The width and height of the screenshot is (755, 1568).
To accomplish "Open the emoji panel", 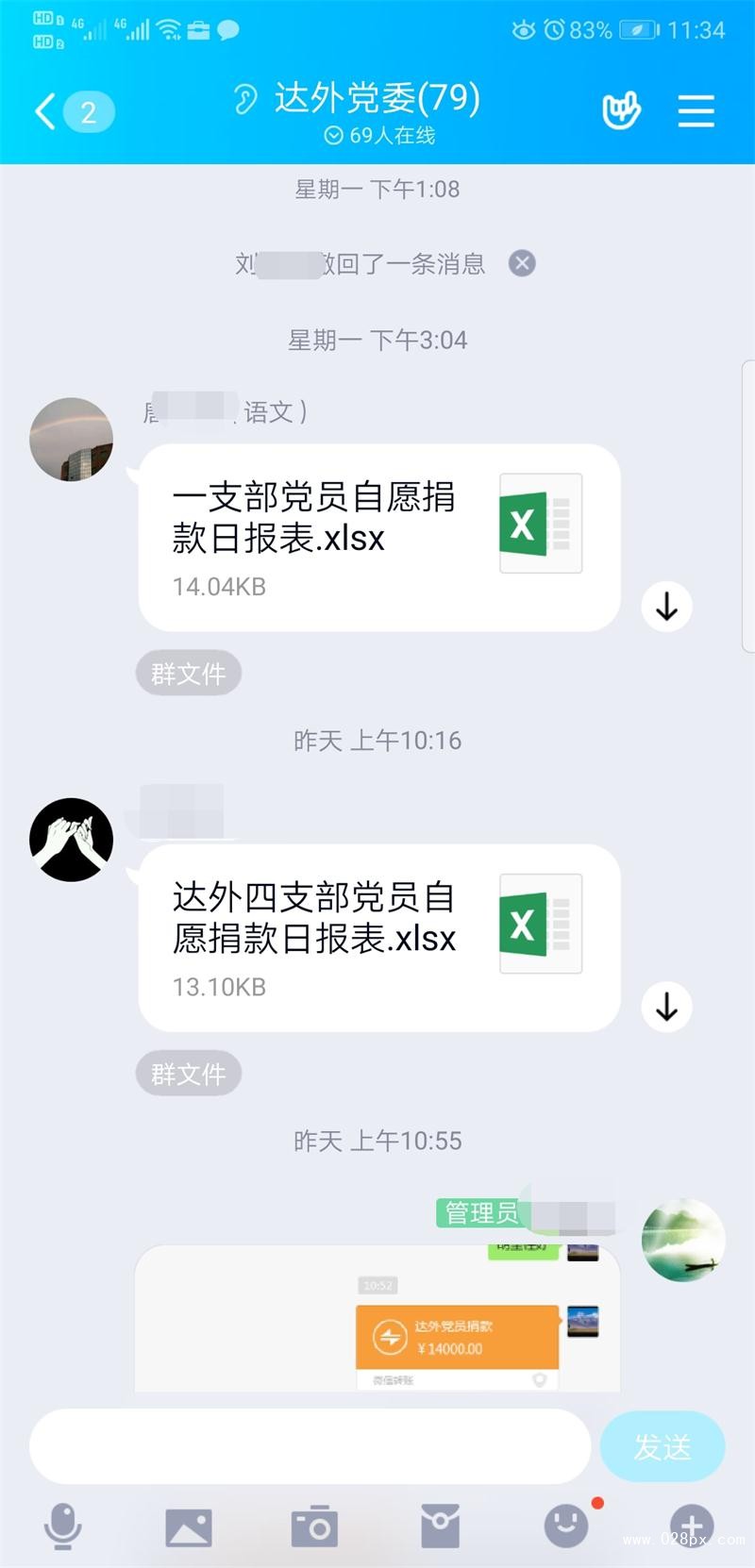I will coord(566,1526).
